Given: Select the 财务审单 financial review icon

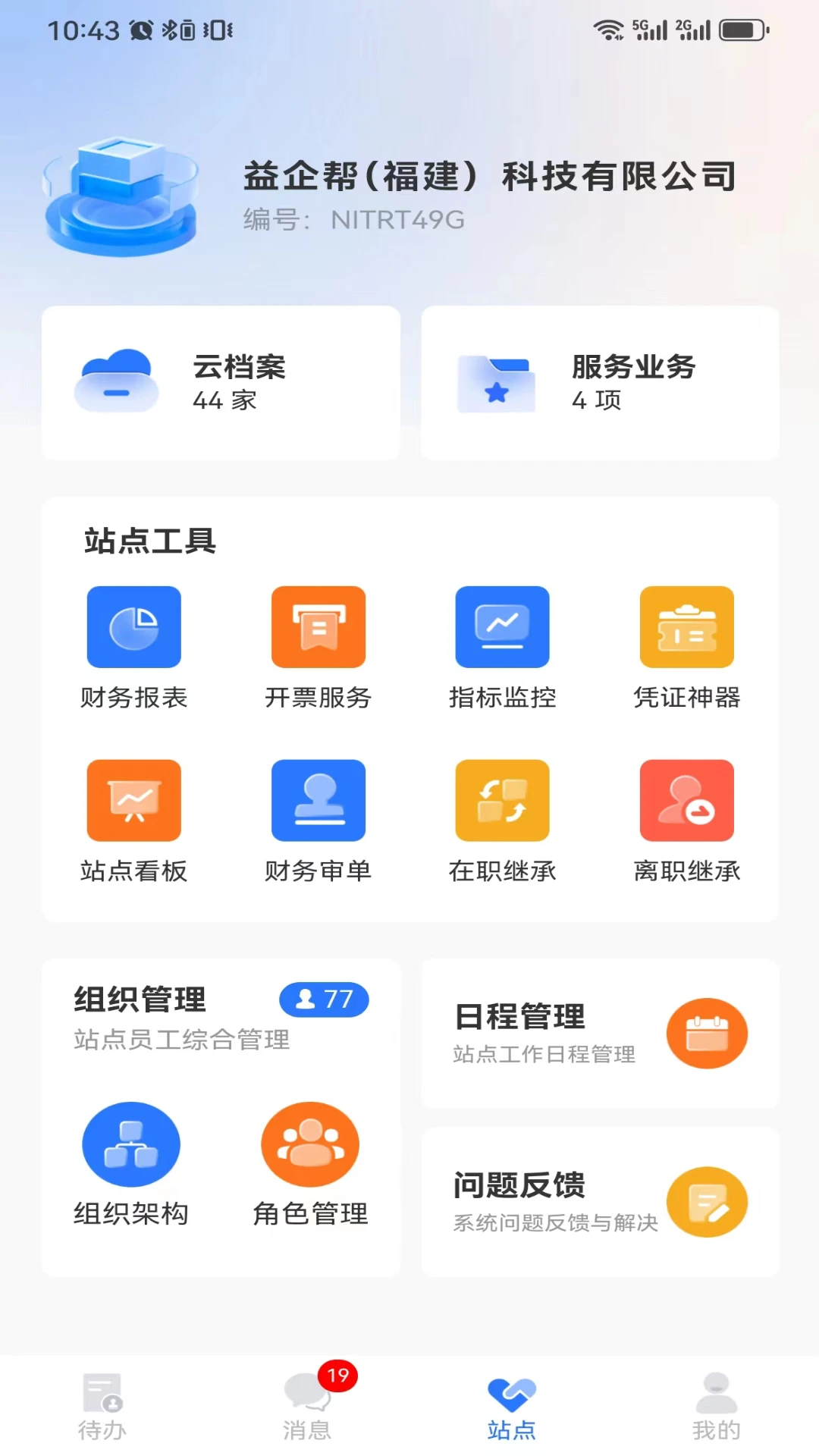Looking at the screenshot, I should (318, 800).
